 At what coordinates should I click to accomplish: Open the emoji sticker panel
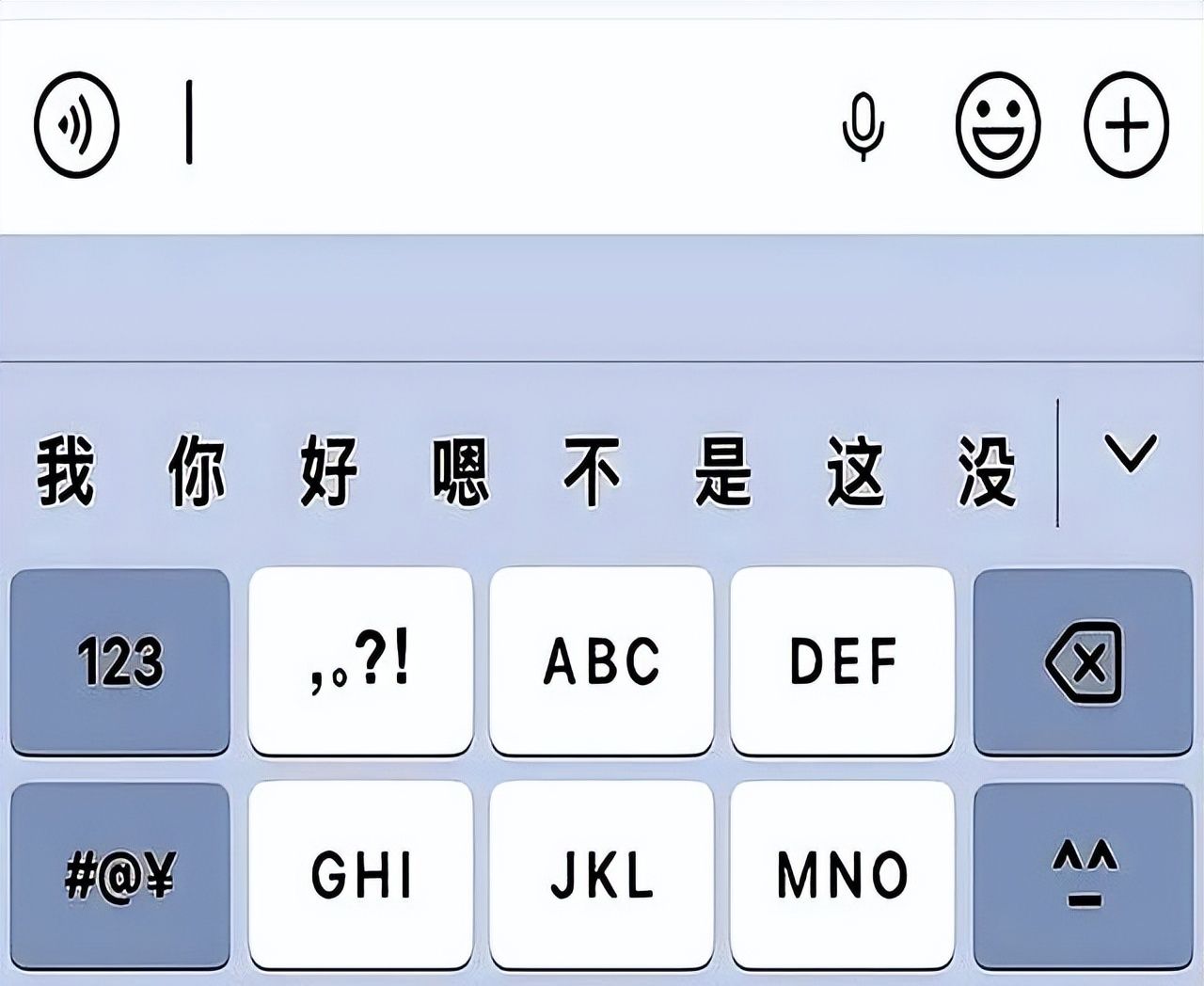point(998,124)
